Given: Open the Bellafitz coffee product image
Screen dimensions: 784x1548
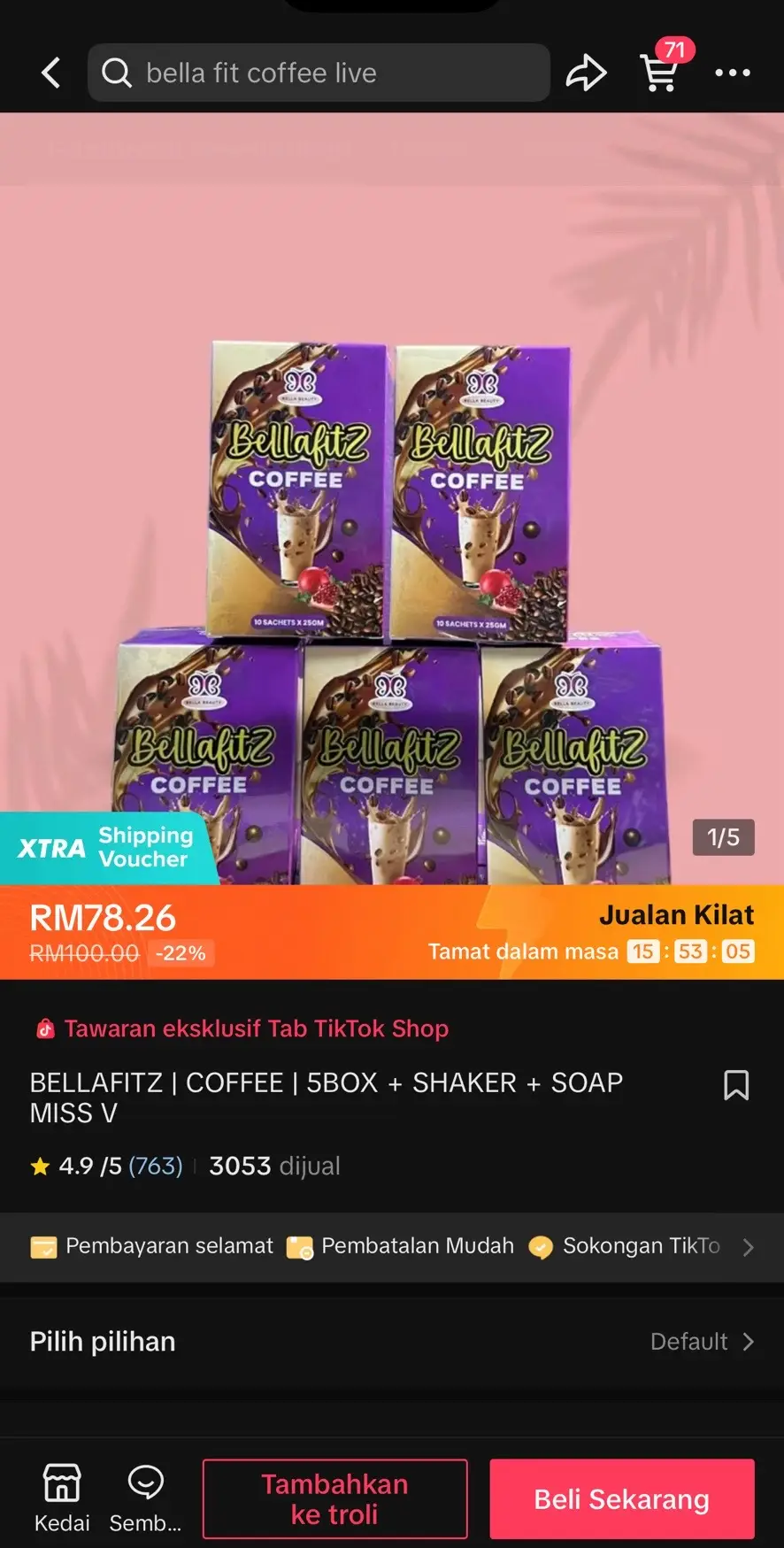Looking at the screenshot, I should (x=392, y=498).
